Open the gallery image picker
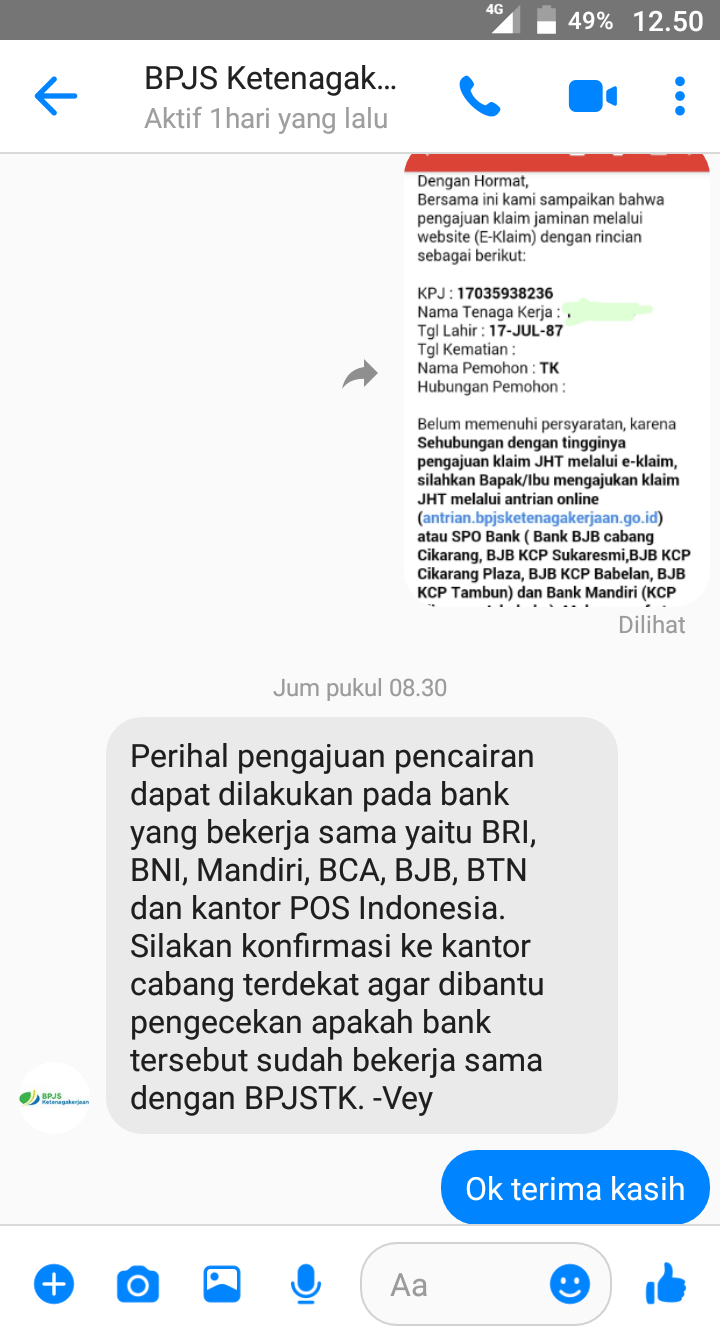Image resolution: width=720 pixels, height=1328 pixels. [222, 1284]
